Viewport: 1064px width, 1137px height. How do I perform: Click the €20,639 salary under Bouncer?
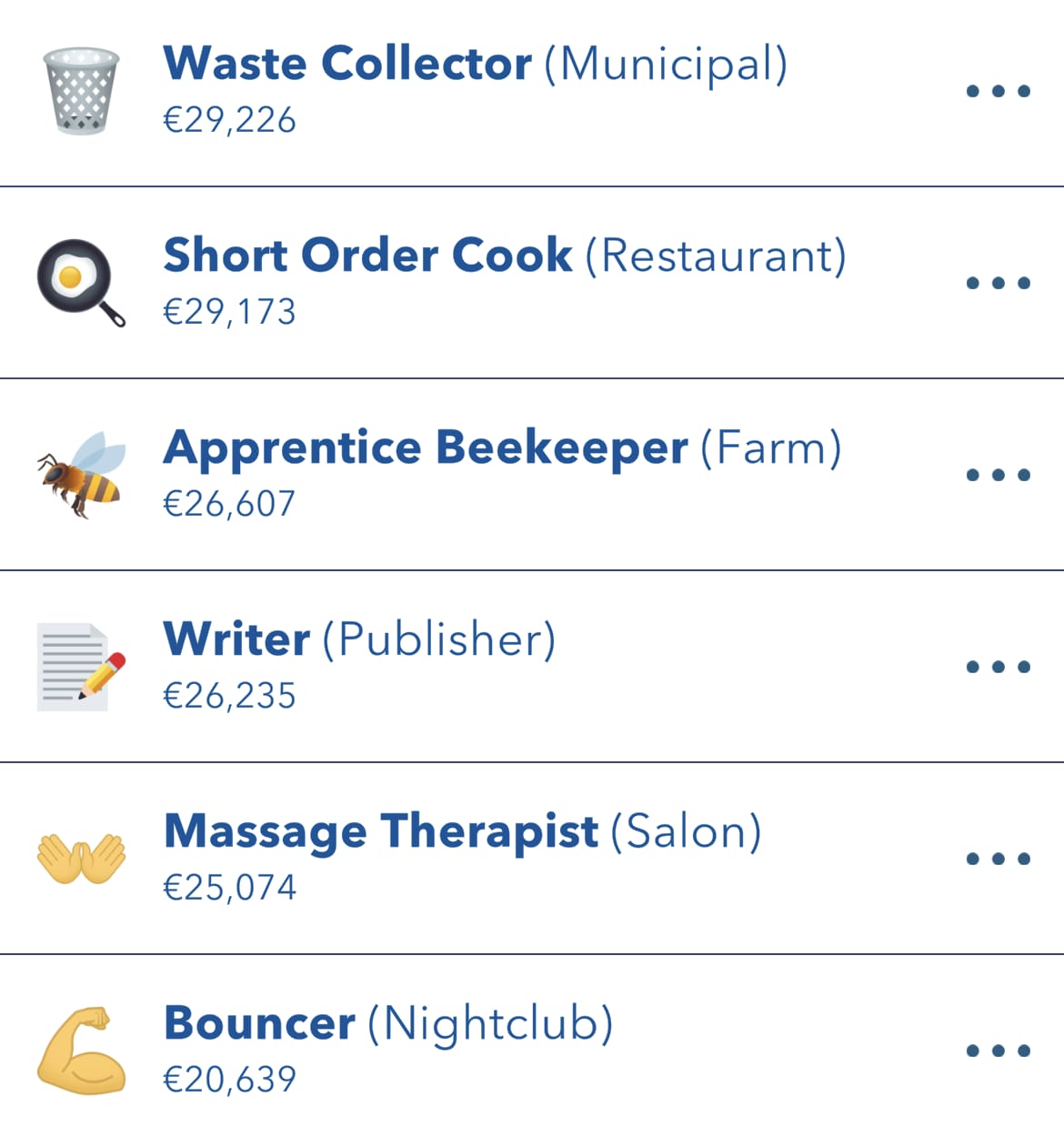[x=228, y=1079]
